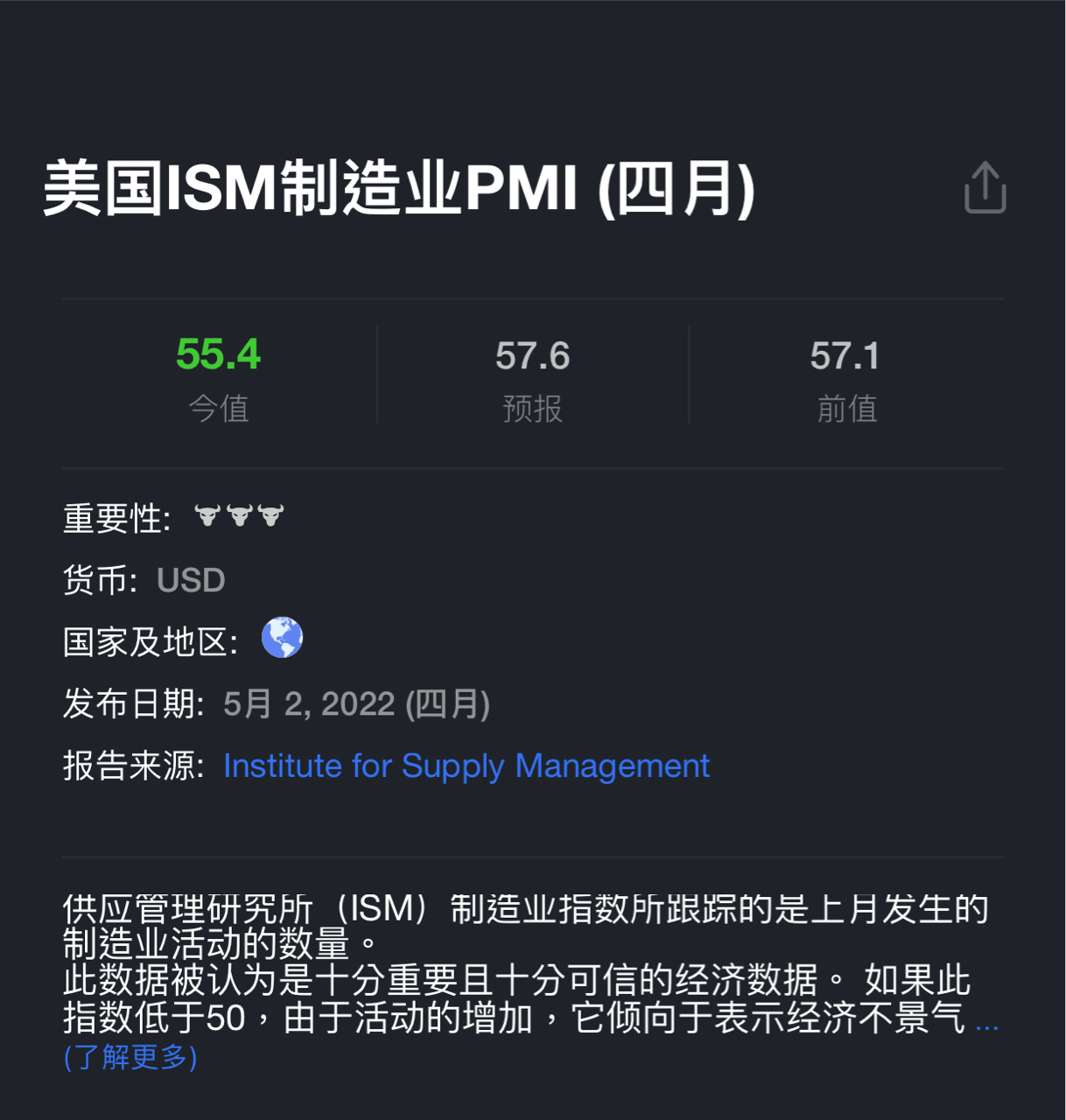Expand the description via 了解更多

point(130,1057)
